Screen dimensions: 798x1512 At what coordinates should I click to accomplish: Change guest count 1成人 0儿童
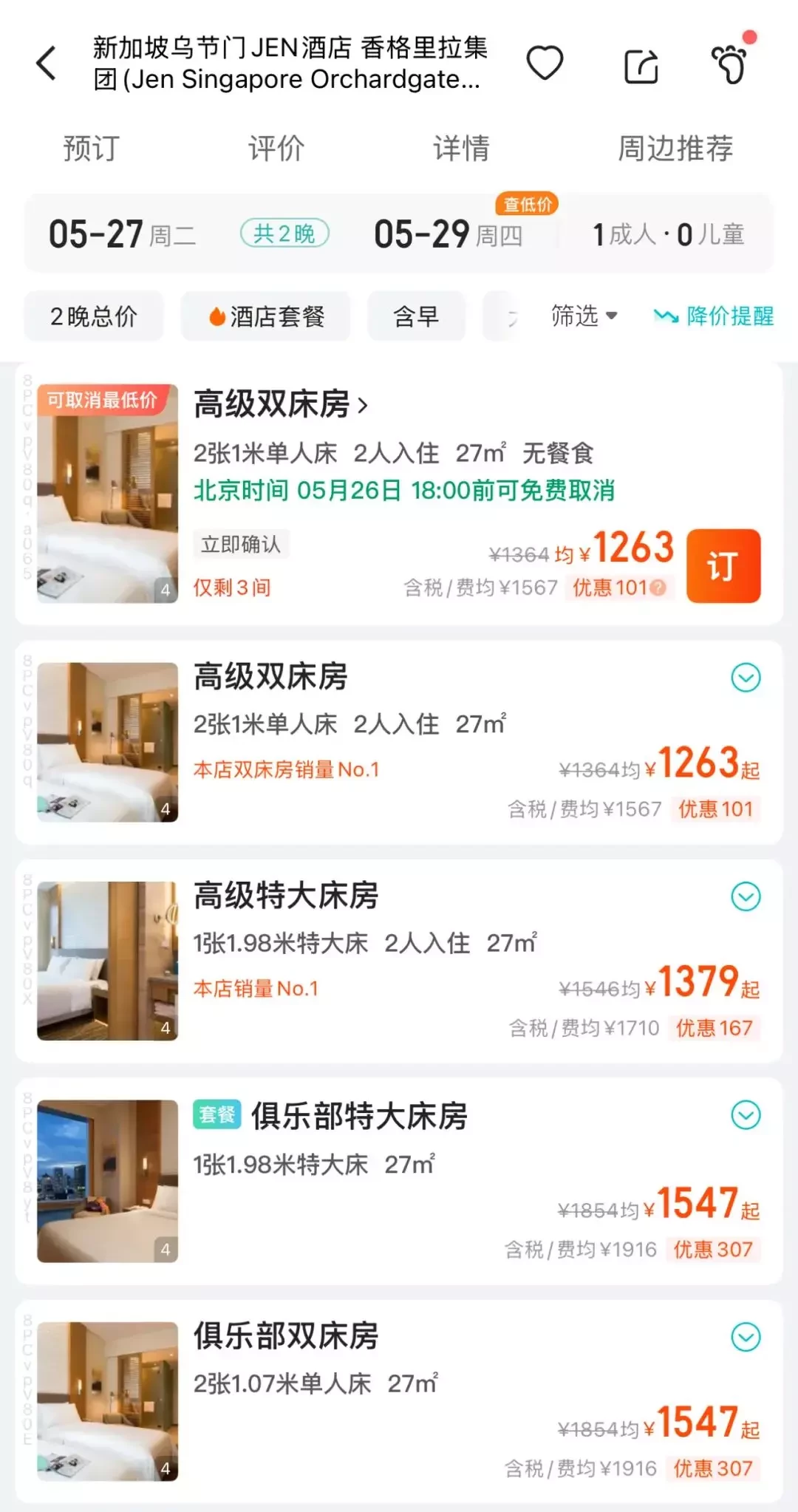point(668,235)
